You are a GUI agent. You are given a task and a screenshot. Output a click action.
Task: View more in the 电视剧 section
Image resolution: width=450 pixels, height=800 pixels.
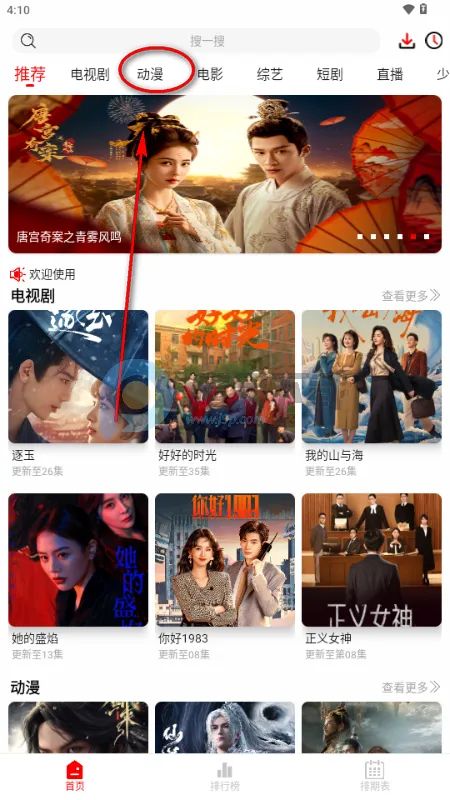click(x=411, y=295)
